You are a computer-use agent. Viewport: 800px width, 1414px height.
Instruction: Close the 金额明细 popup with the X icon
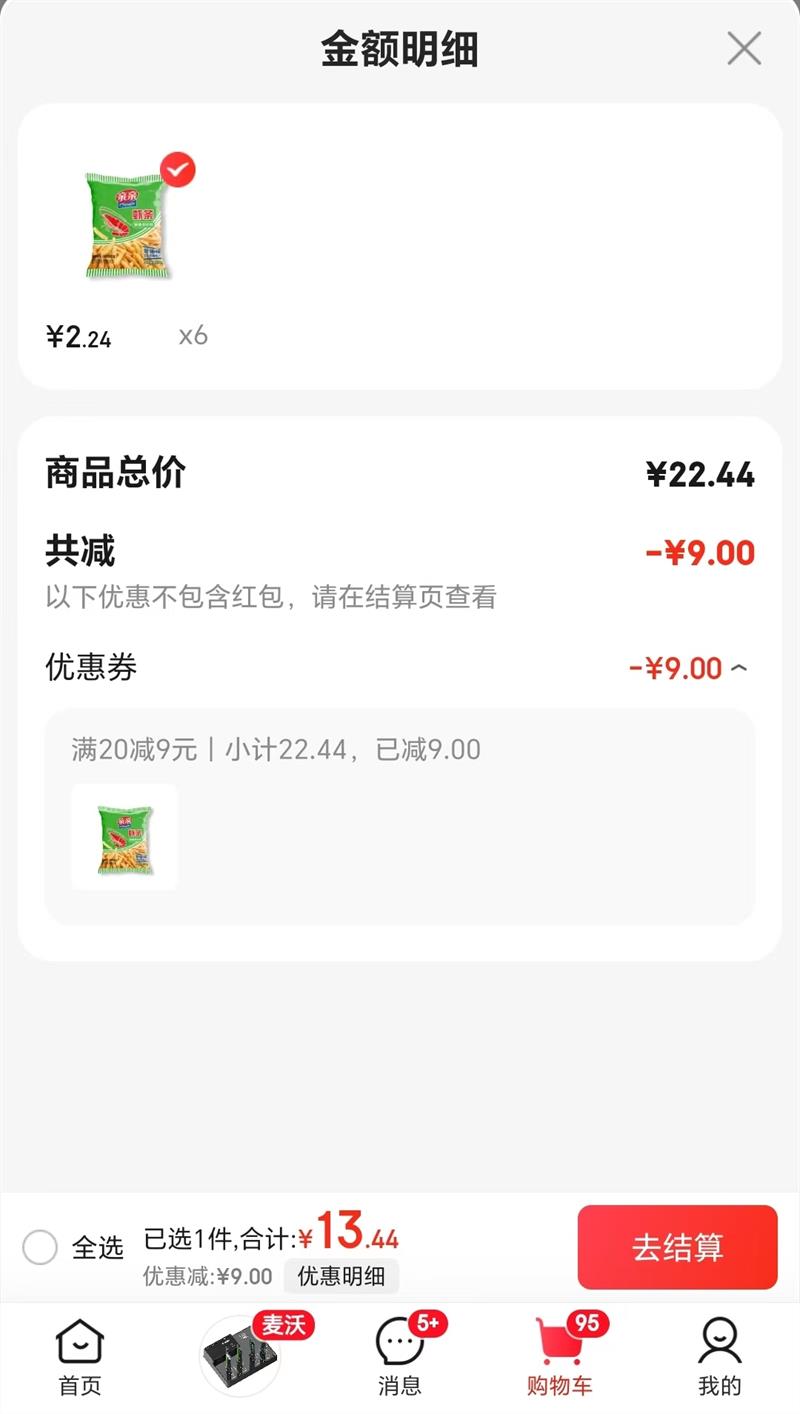pos(743,49)
